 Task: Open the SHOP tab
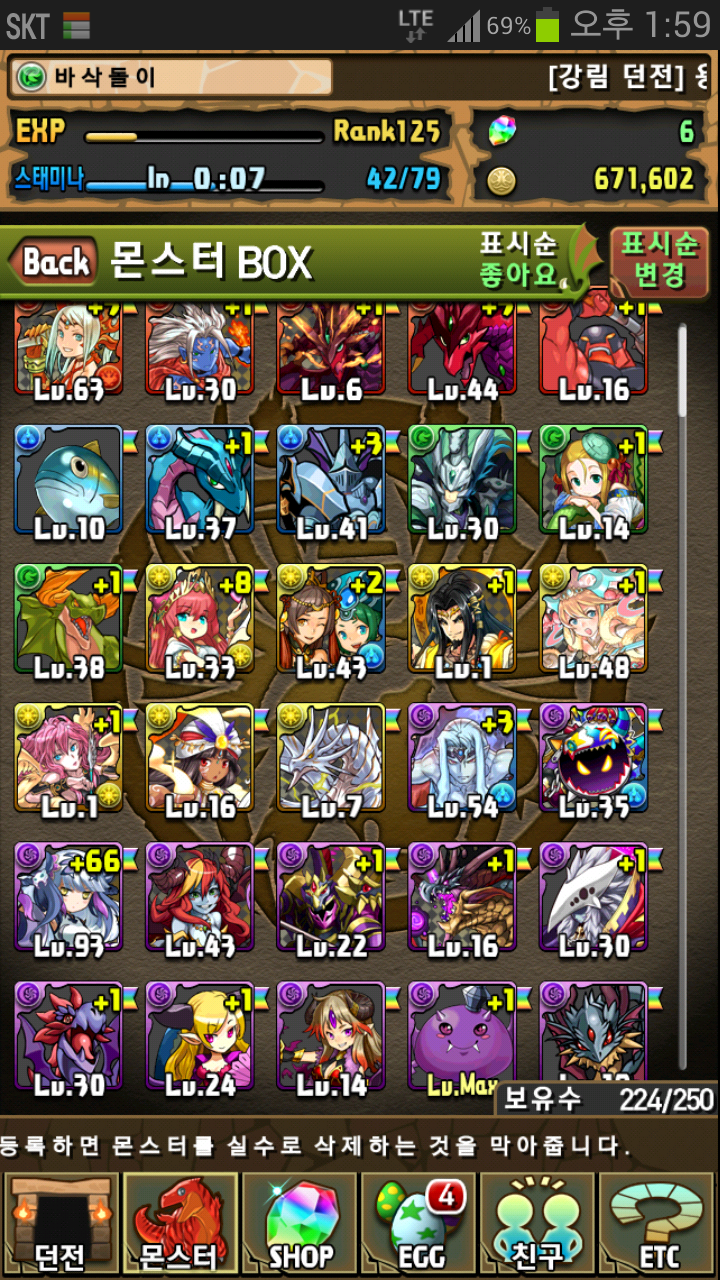300,1224
